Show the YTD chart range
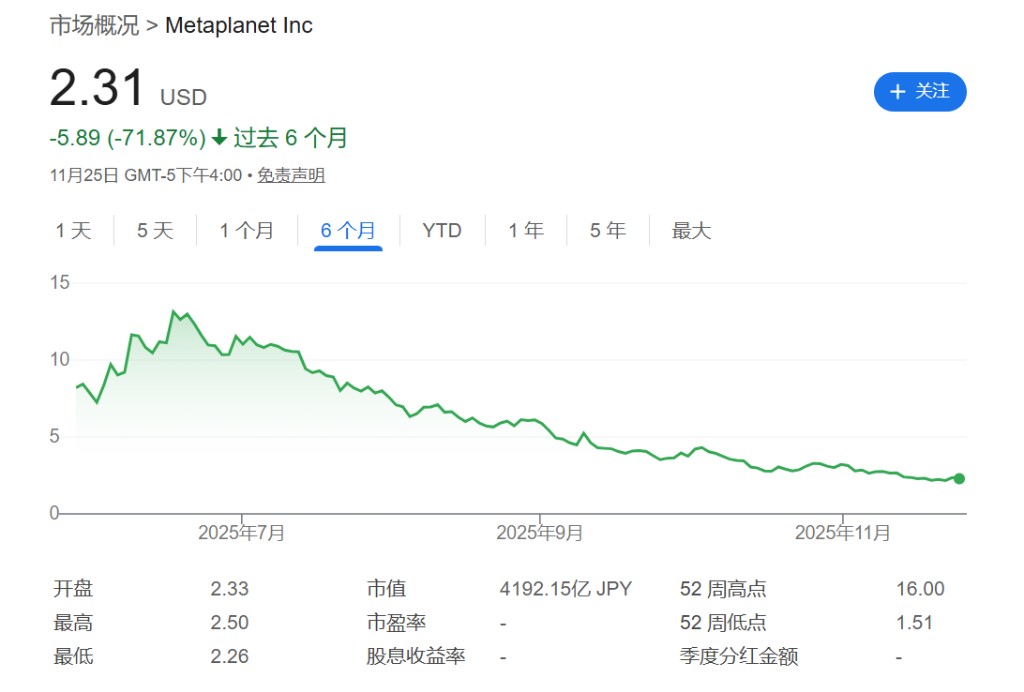 coord(442,231)
